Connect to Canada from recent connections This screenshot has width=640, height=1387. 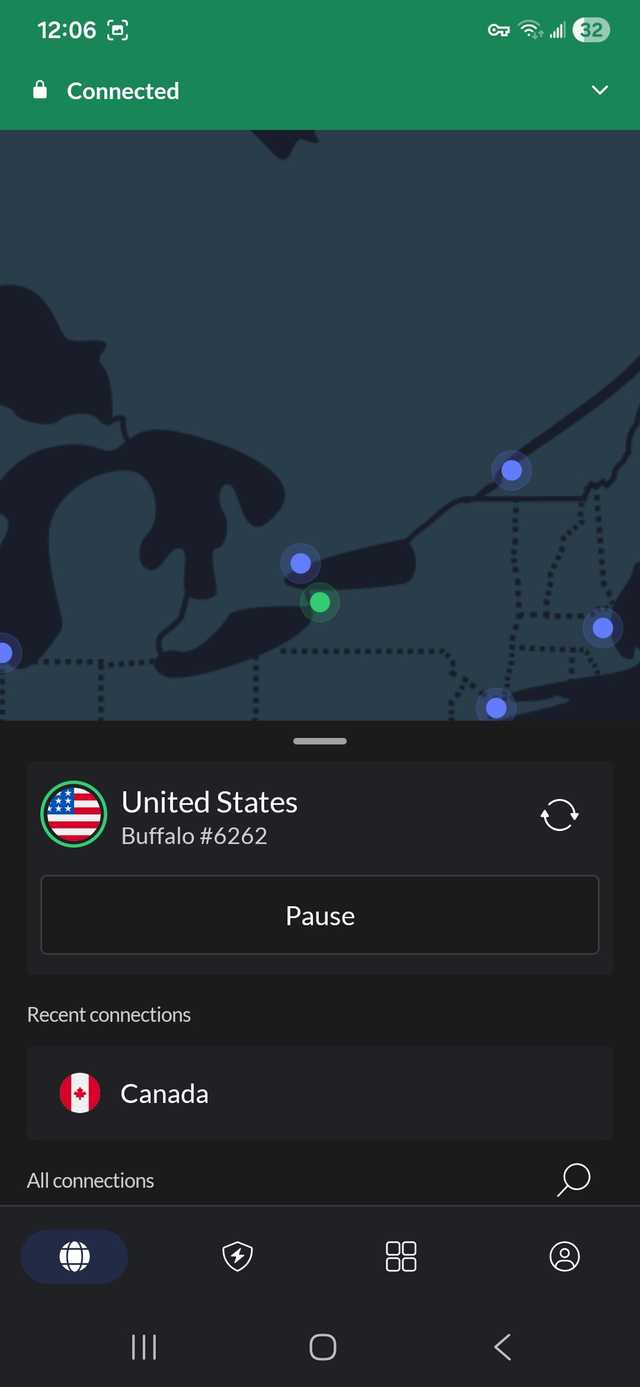(320, 1093)
